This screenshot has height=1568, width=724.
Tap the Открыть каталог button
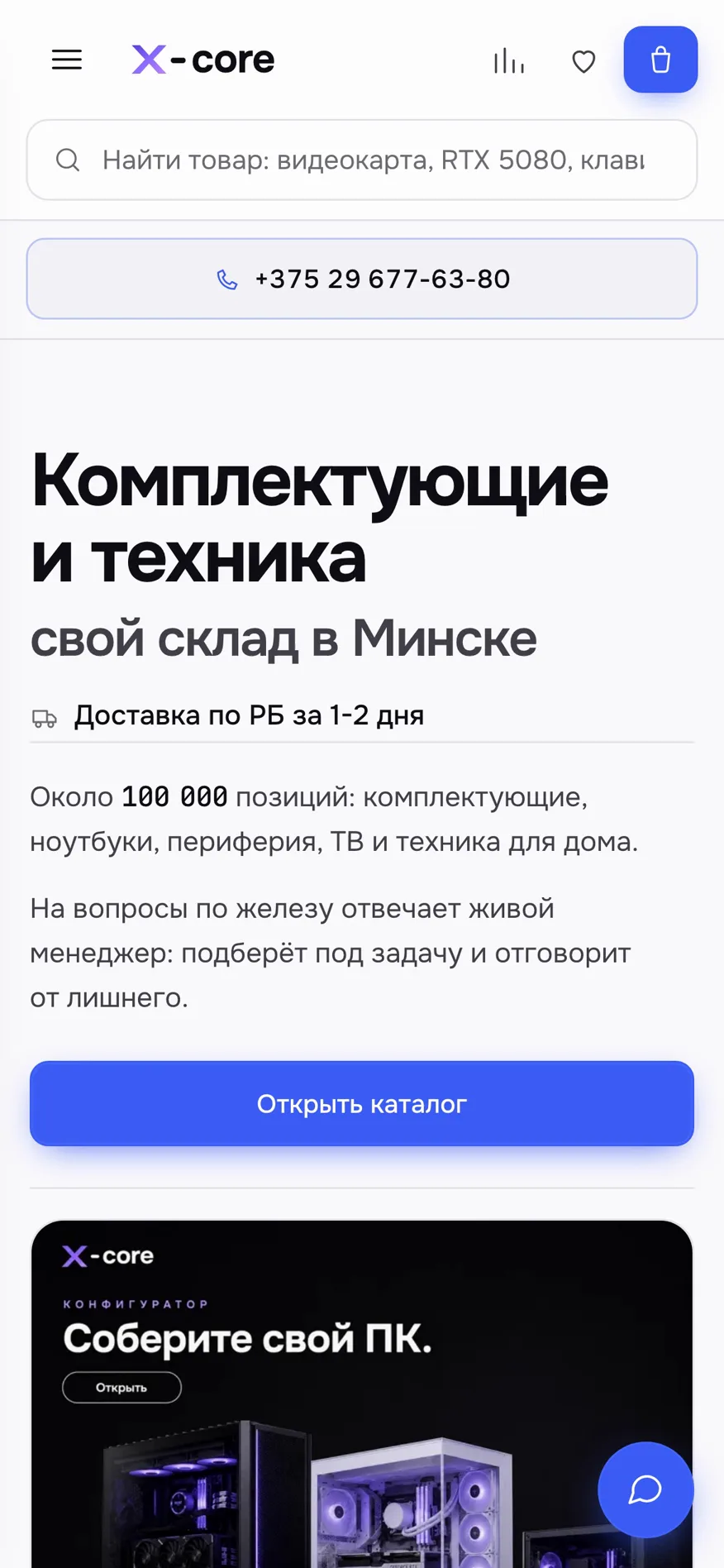point(362,1103)
